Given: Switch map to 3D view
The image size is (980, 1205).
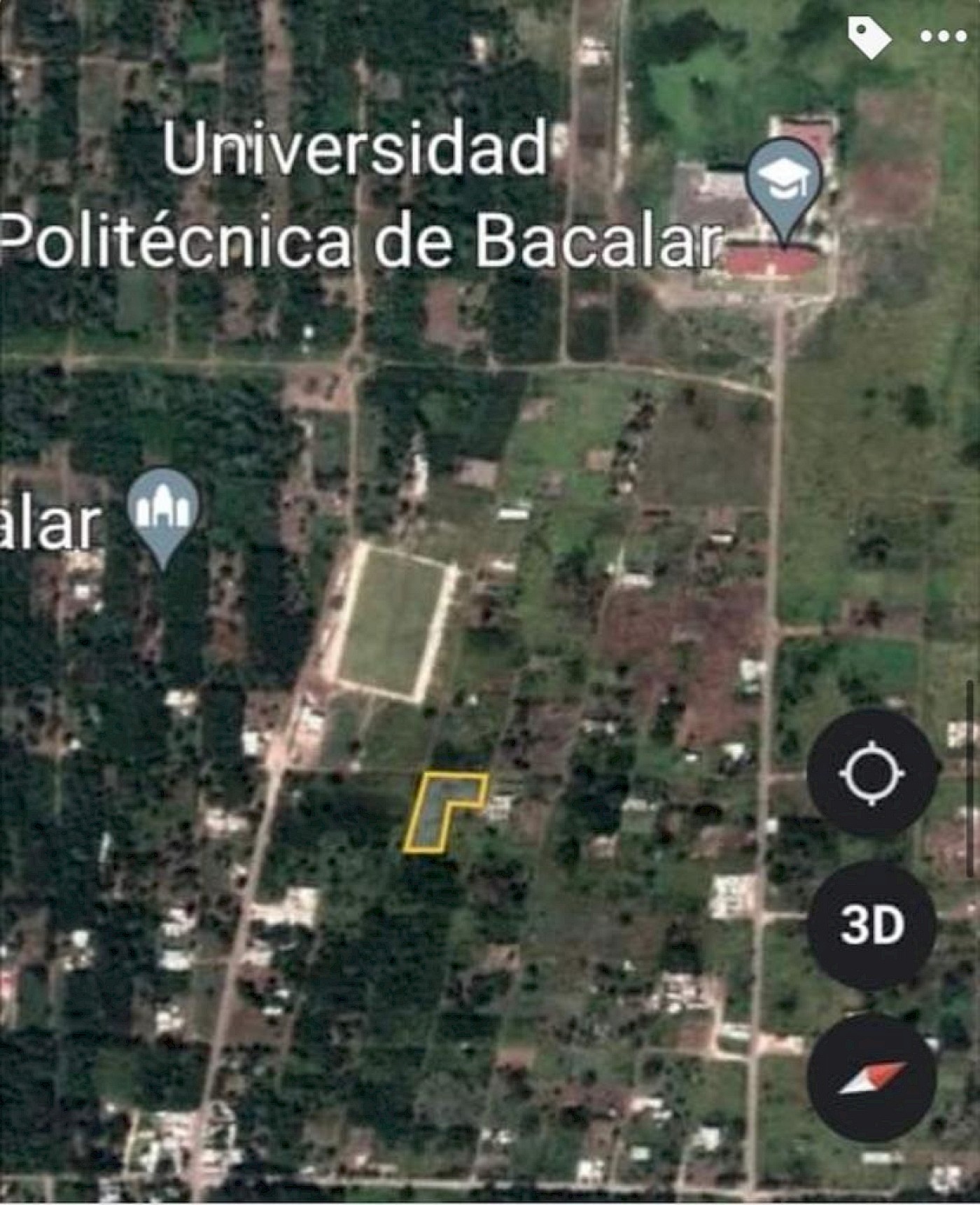Looking at the screenshot, I should pos(872,926).
